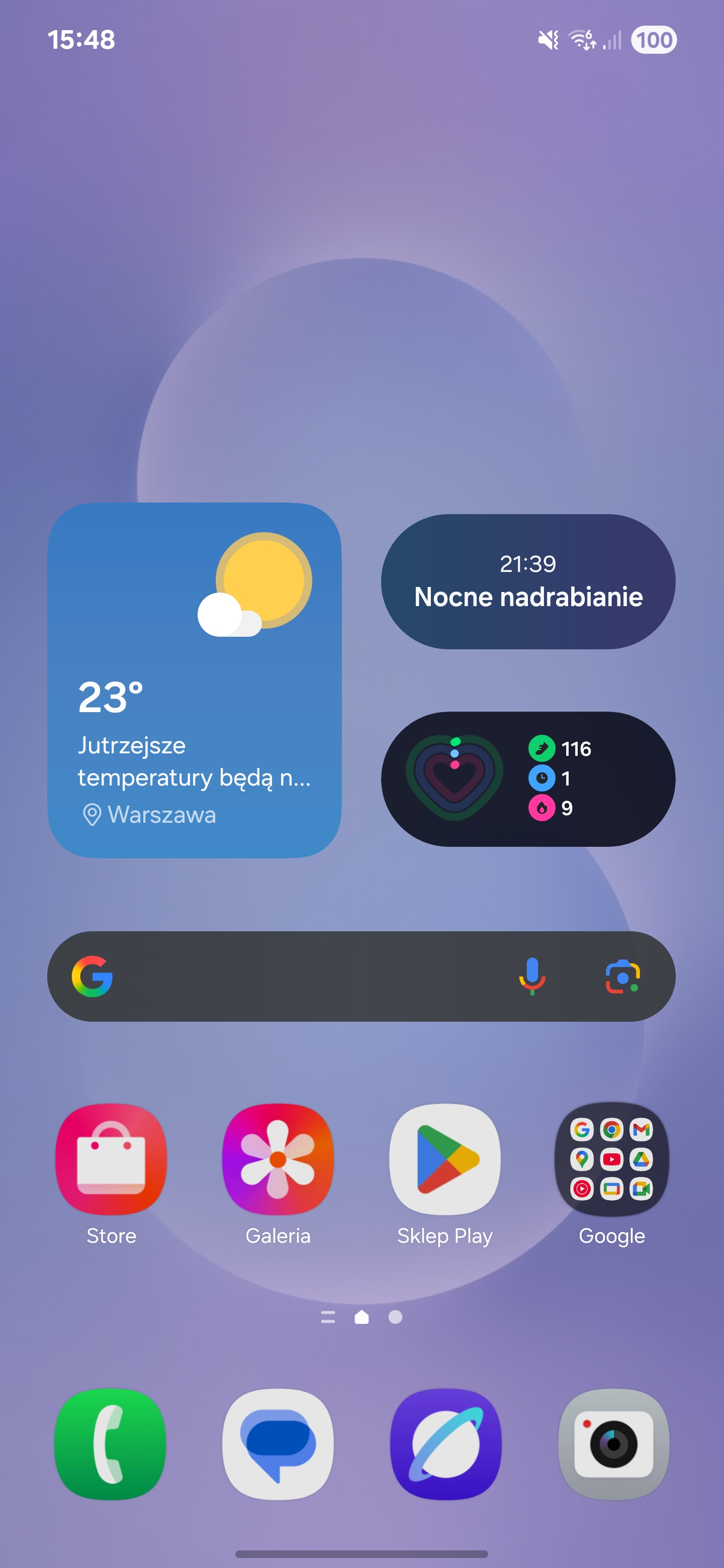Open the Phone dialer app
The height and width of the screenshot is (1568, 724).
111,1443
